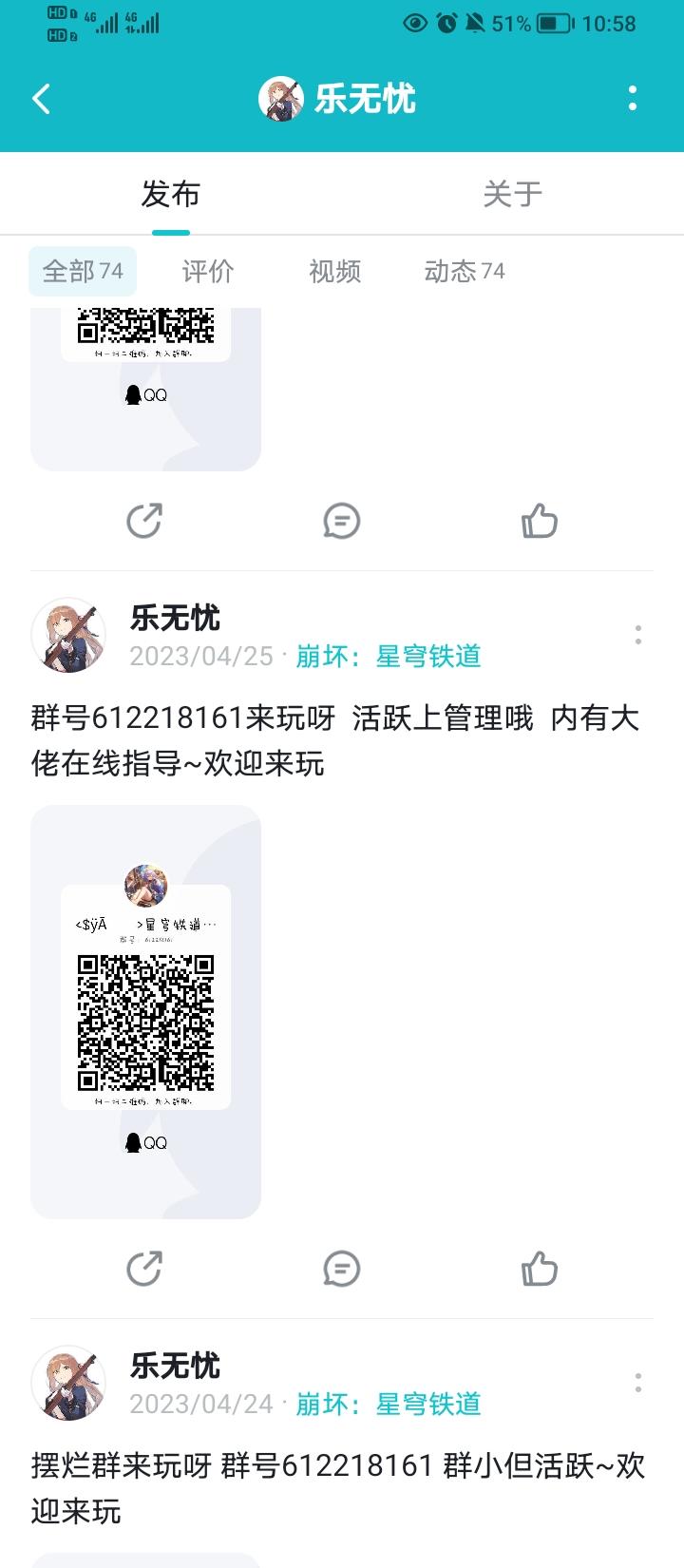Screen dimensions: 684x1568
Task: Filter posts by 全部 74
Action: 83,272
